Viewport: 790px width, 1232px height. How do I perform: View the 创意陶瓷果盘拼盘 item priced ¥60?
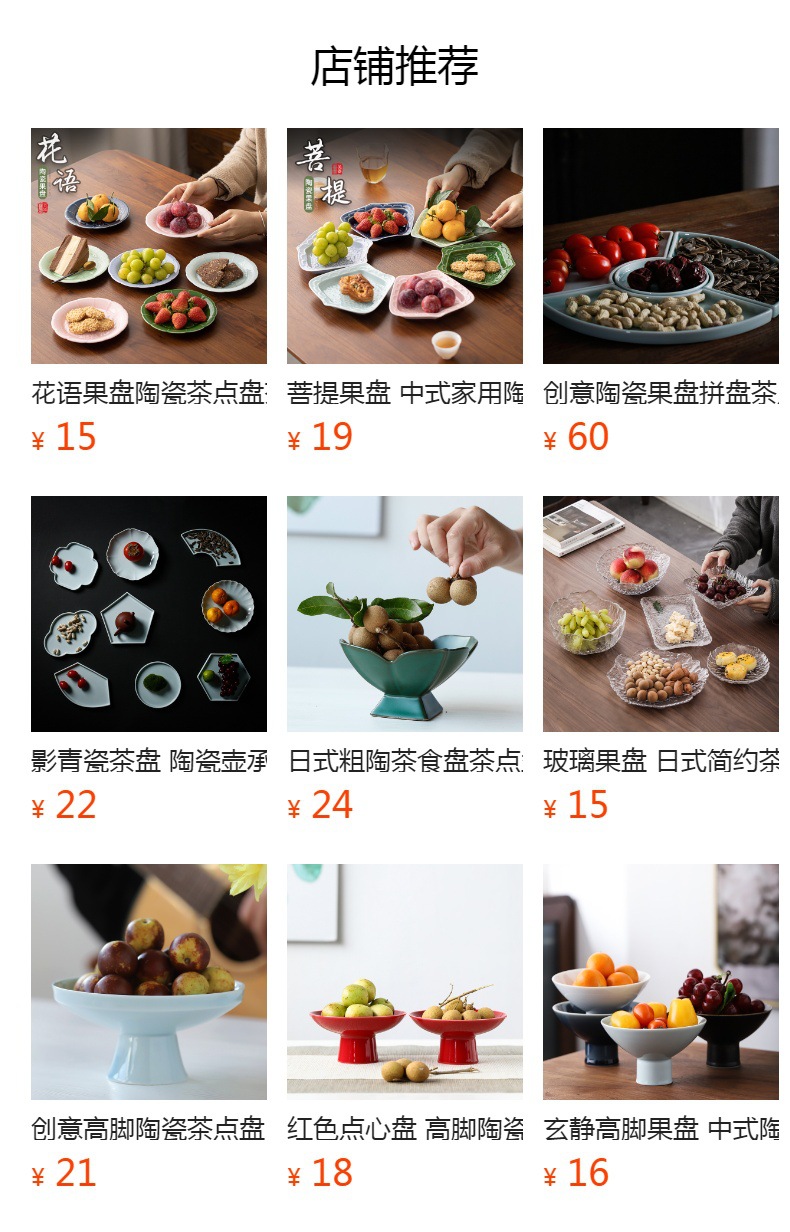661,292
